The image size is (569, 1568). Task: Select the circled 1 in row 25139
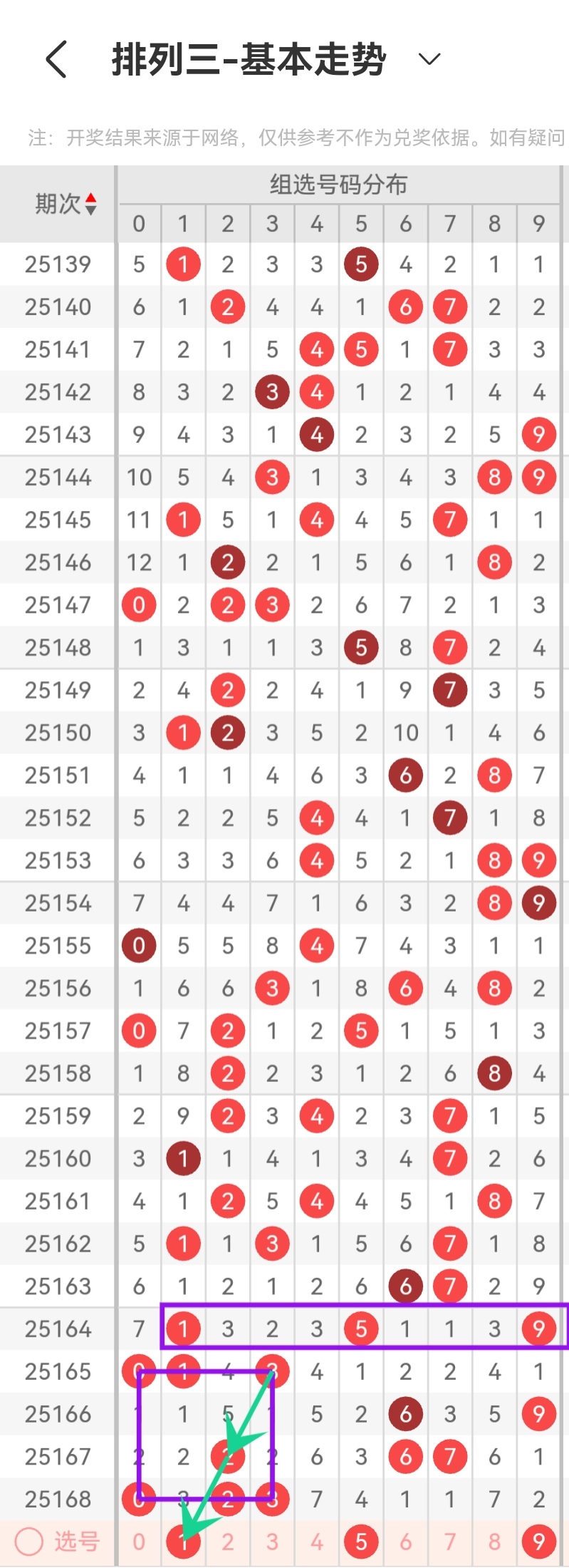(183, 264)
